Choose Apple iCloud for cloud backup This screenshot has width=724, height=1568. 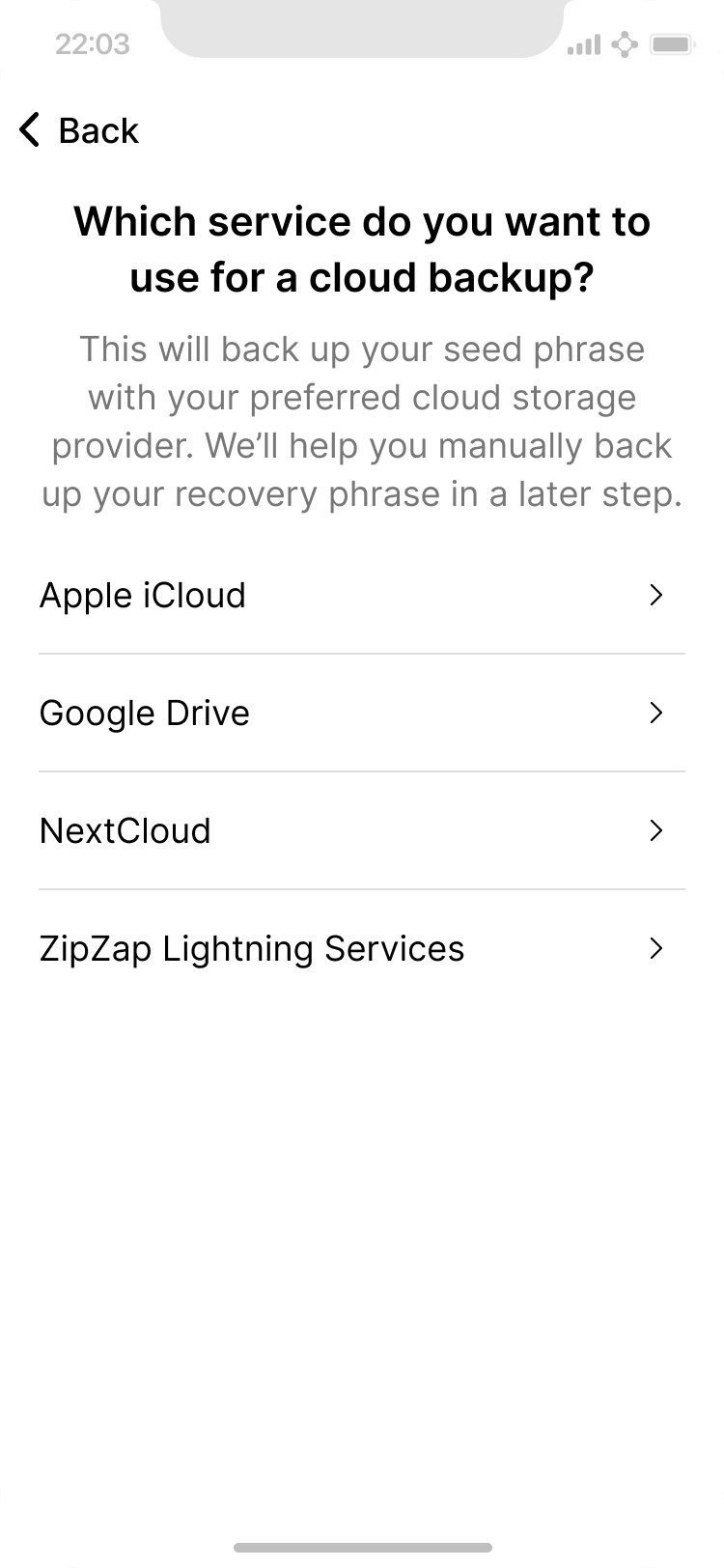pos(361,595)
